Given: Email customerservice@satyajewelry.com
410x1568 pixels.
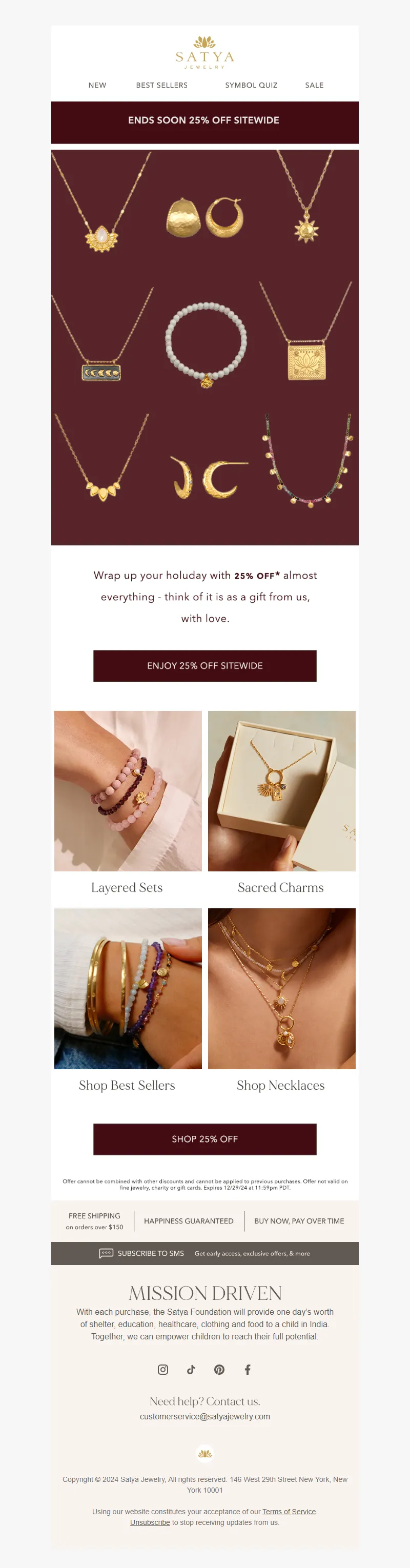Looking at the screenshot, I should click(205, 1416).
